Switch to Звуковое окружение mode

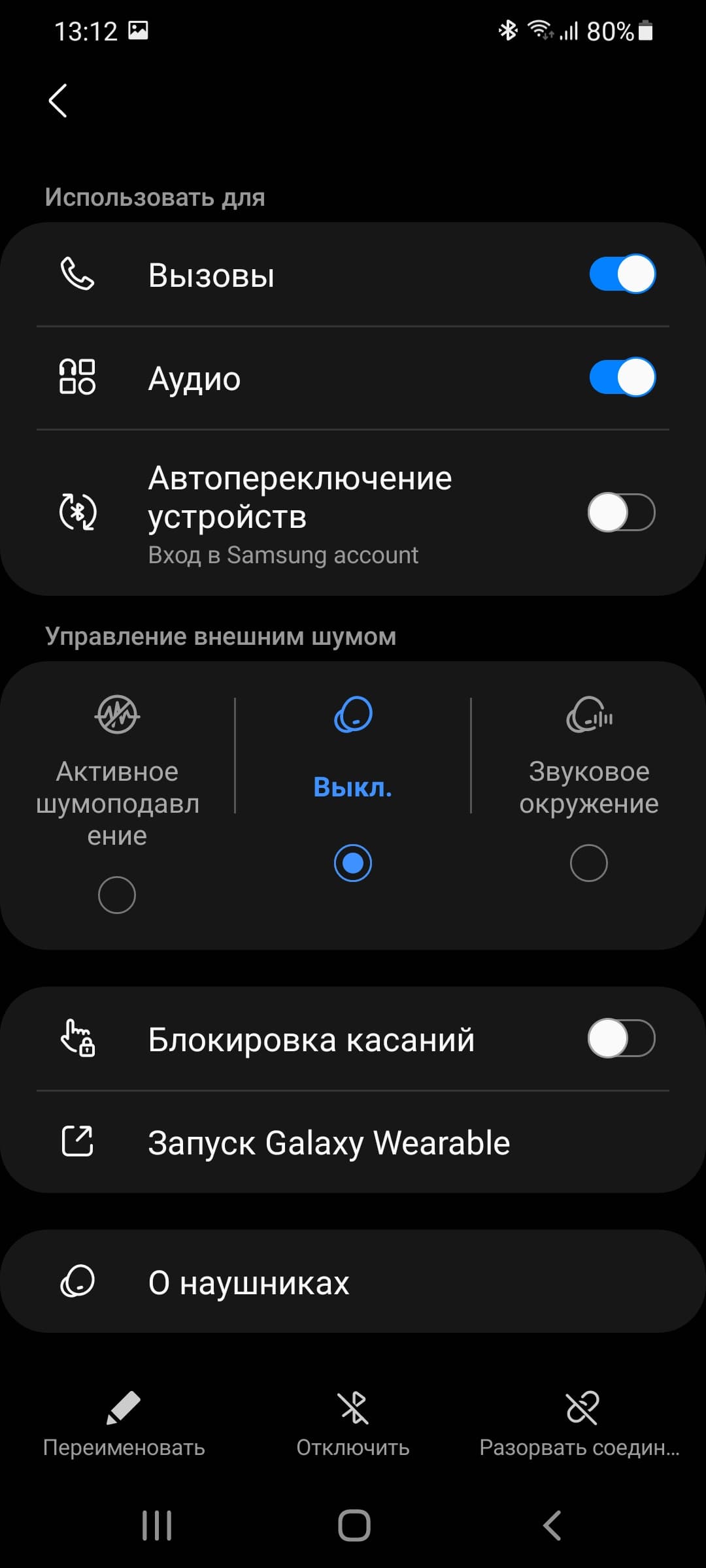click(588, 862)
